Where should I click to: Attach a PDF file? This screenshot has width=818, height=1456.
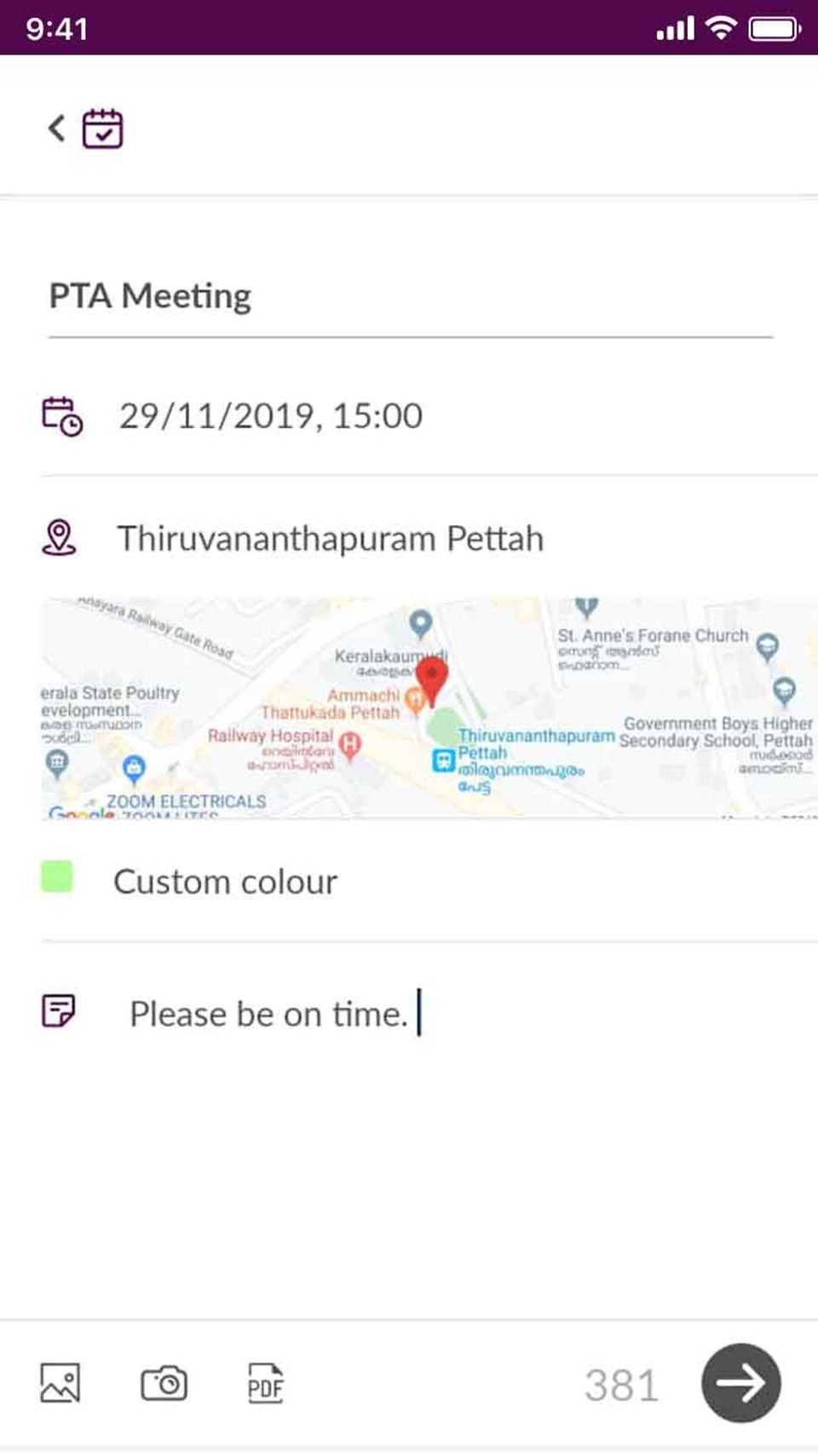pyautogui.click(x=265, y=1383)
